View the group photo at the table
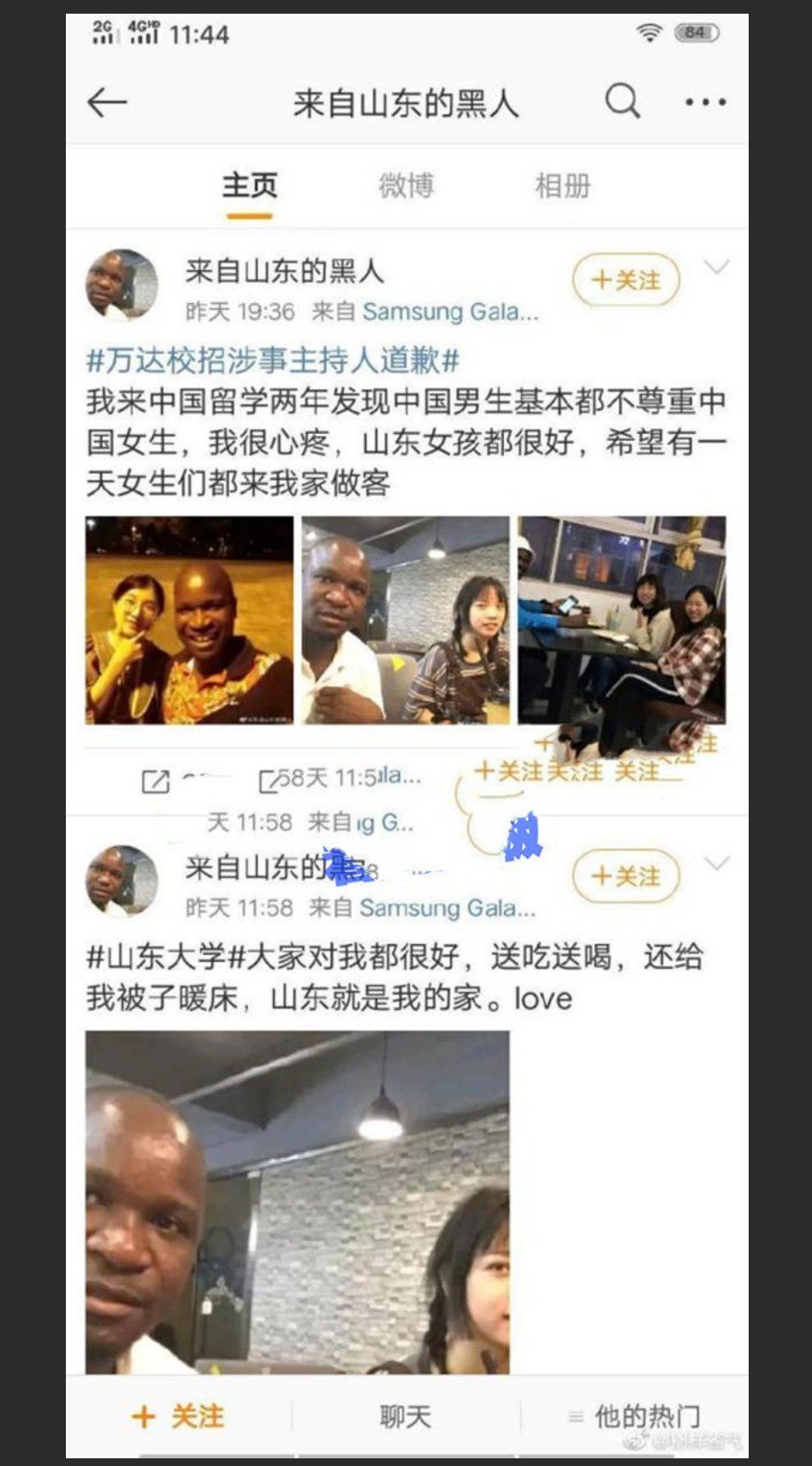This screenshot has width=812, height=1466. [622, 620]
